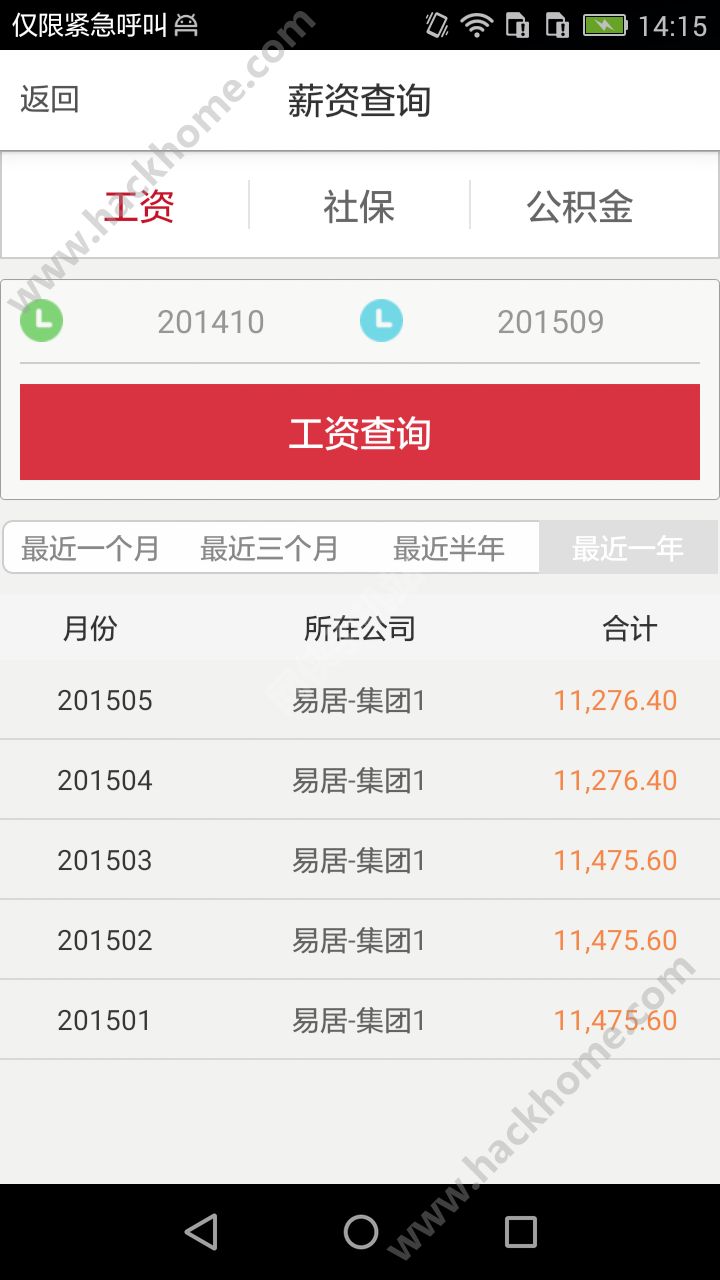Go to the system home screen

(x=361, y=1232)
